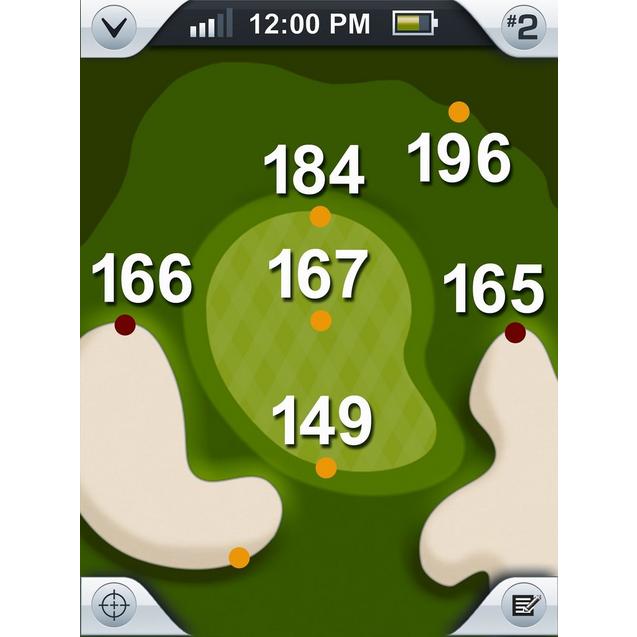
Task: Select the 196 distance marker
Action: pos(459,112)
